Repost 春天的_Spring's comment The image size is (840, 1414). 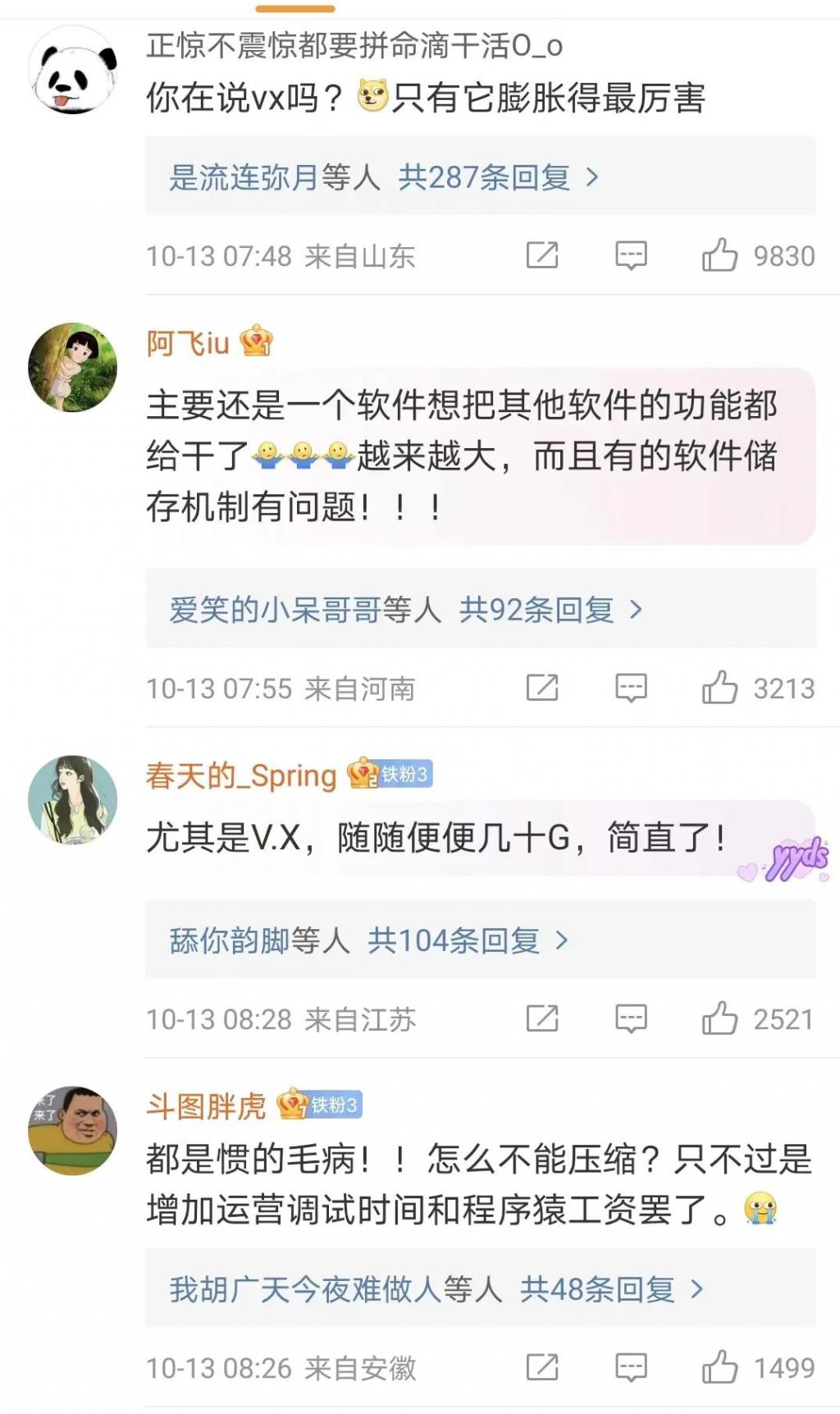pyautogui.click(x=542, y=1018)
